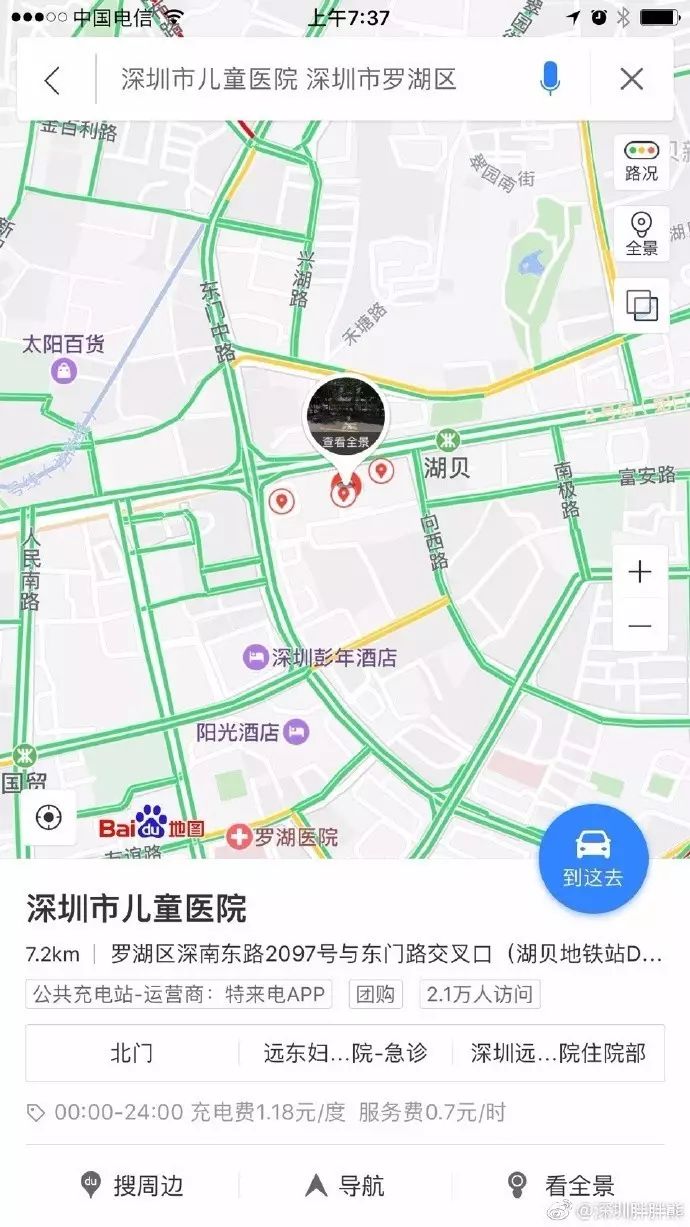This screenshot has width=690, height=1227.
Task: Open 搜周边 nearby search
Action: tap(132, 1186)
